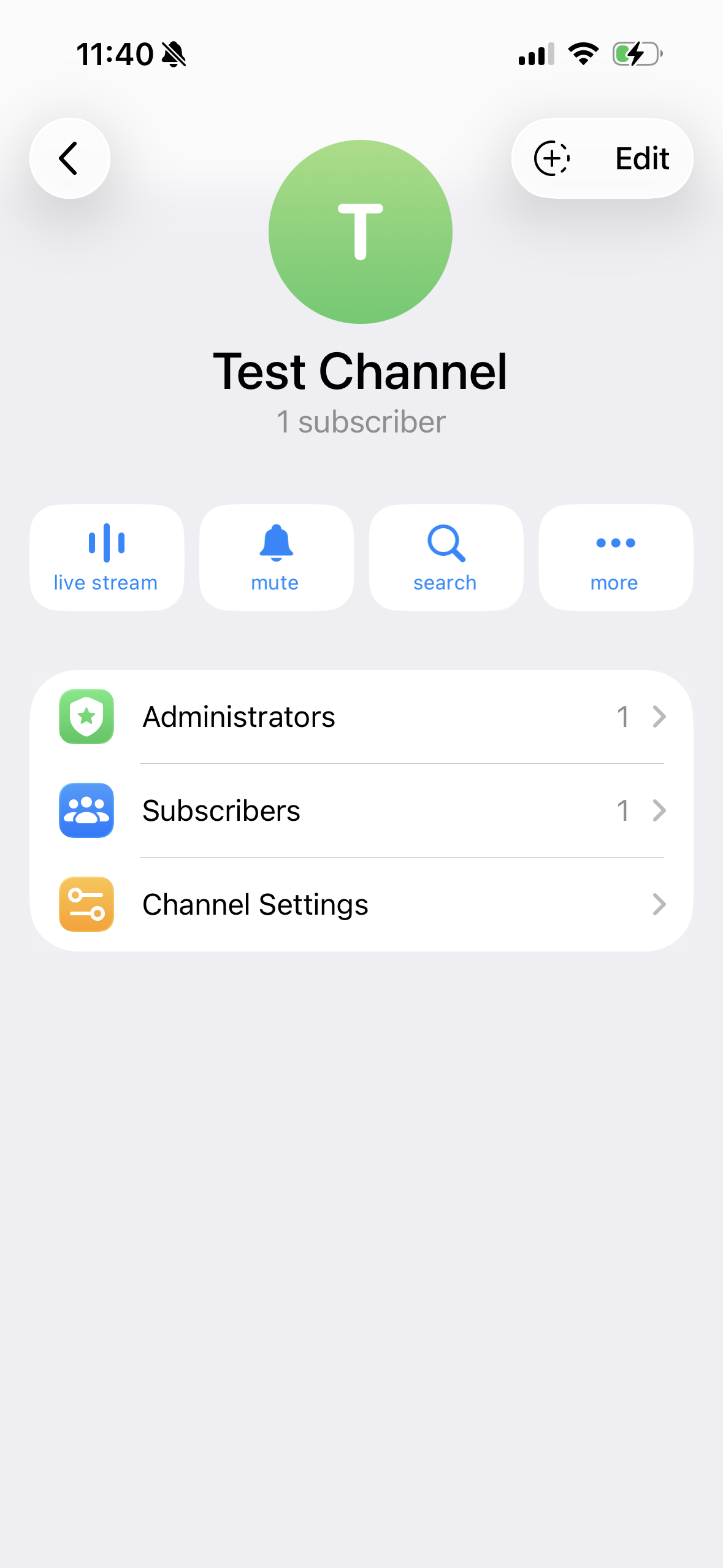View the single subscriber count
Screen dimensions: 723x1568
pos(361,421)
